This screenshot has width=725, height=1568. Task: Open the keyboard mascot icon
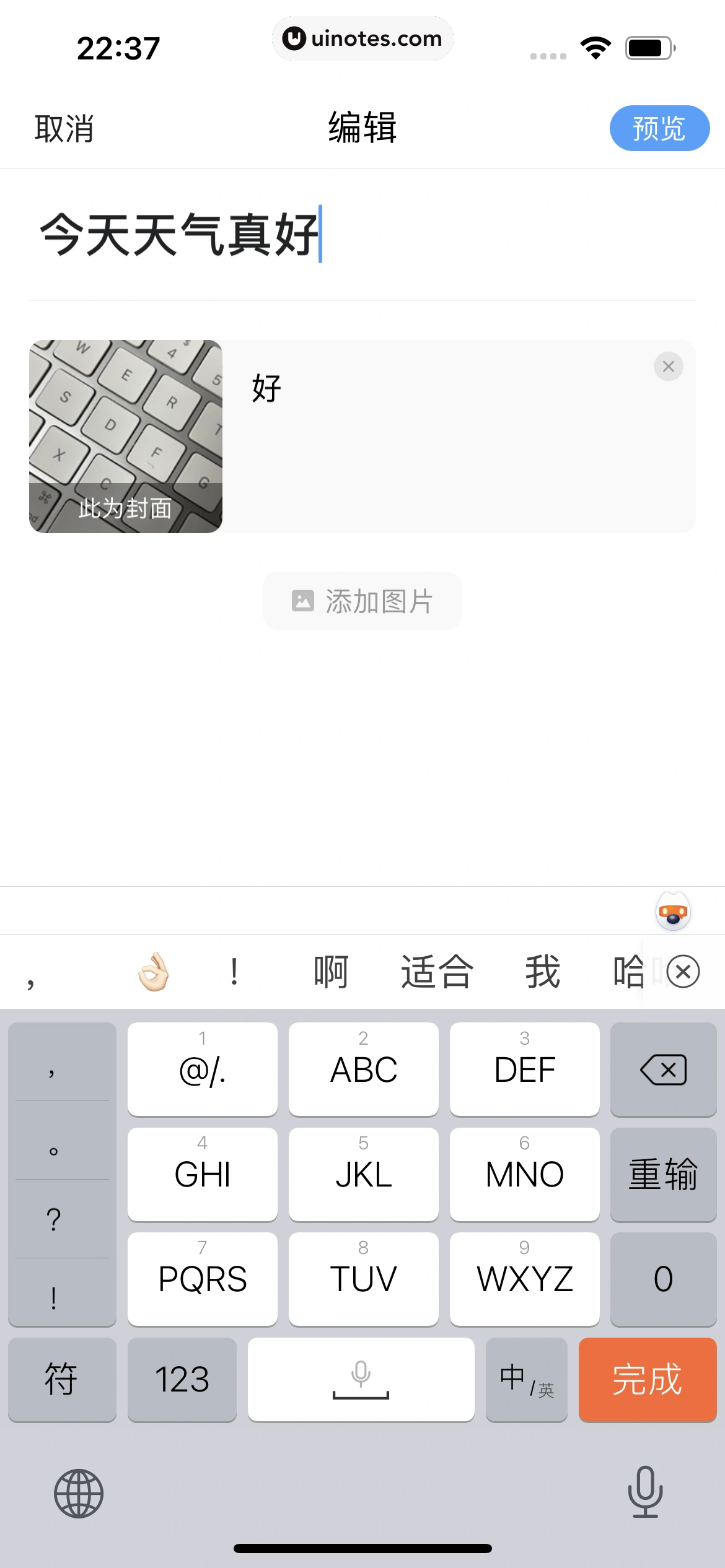(x=673, y=912)
